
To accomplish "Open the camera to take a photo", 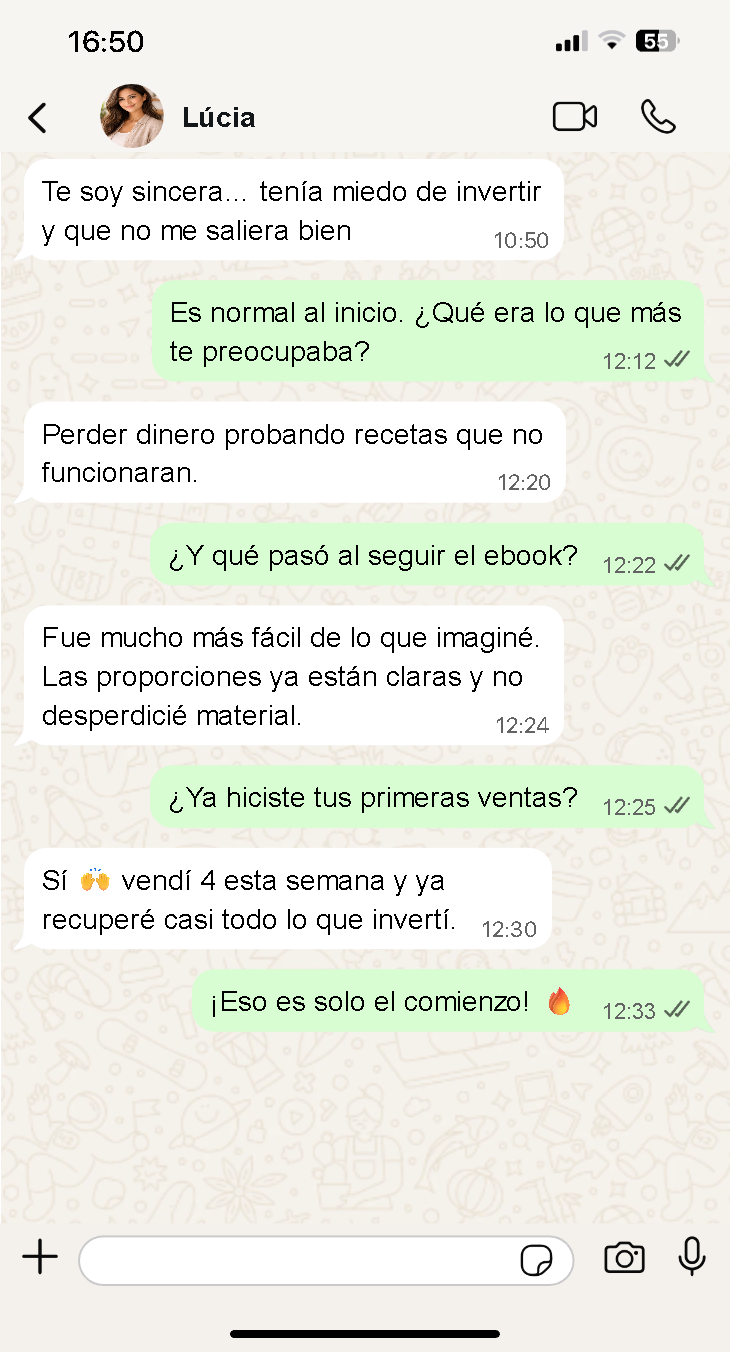I will 624,1258.
